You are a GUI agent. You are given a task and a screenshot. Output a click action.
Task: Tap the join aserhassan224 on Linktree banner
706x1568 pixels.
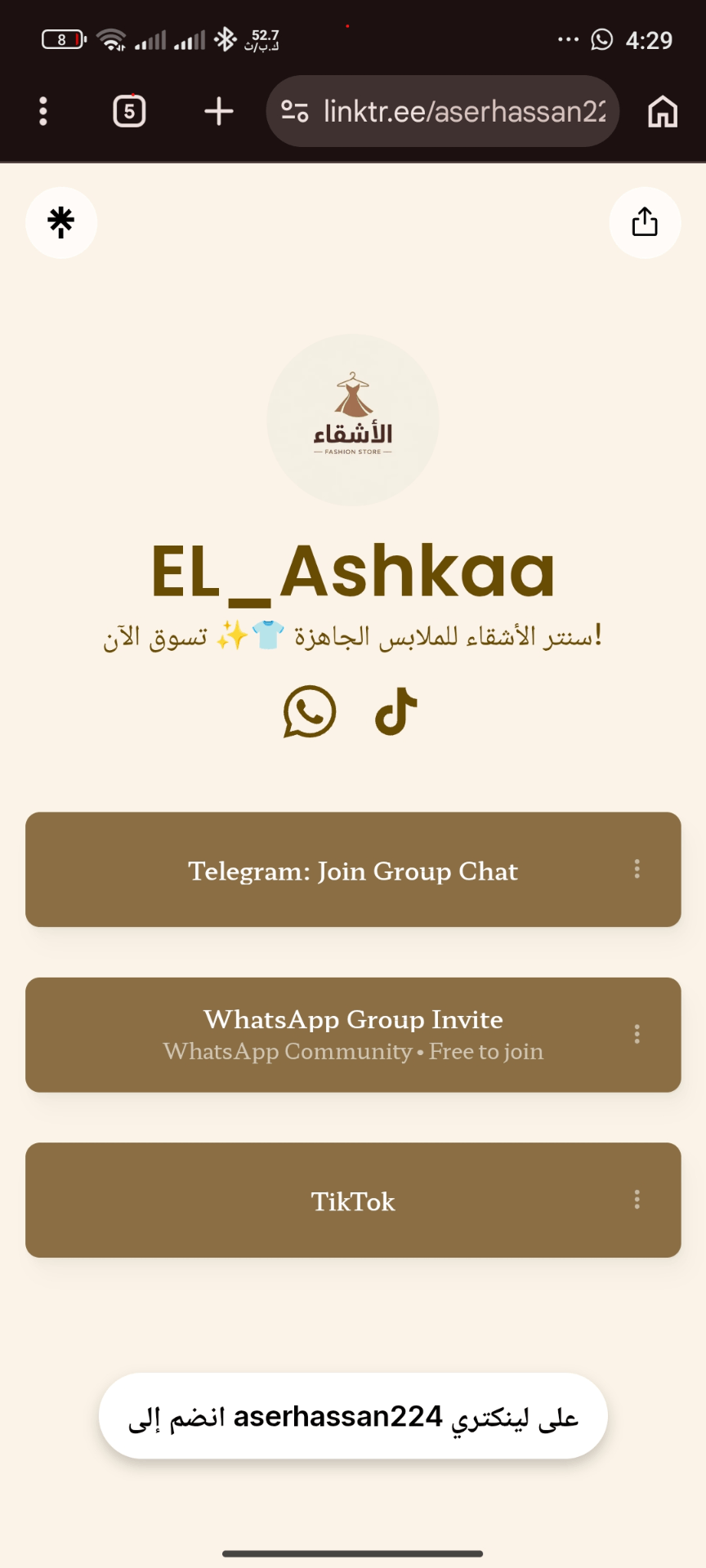(x=352, y=1416)
